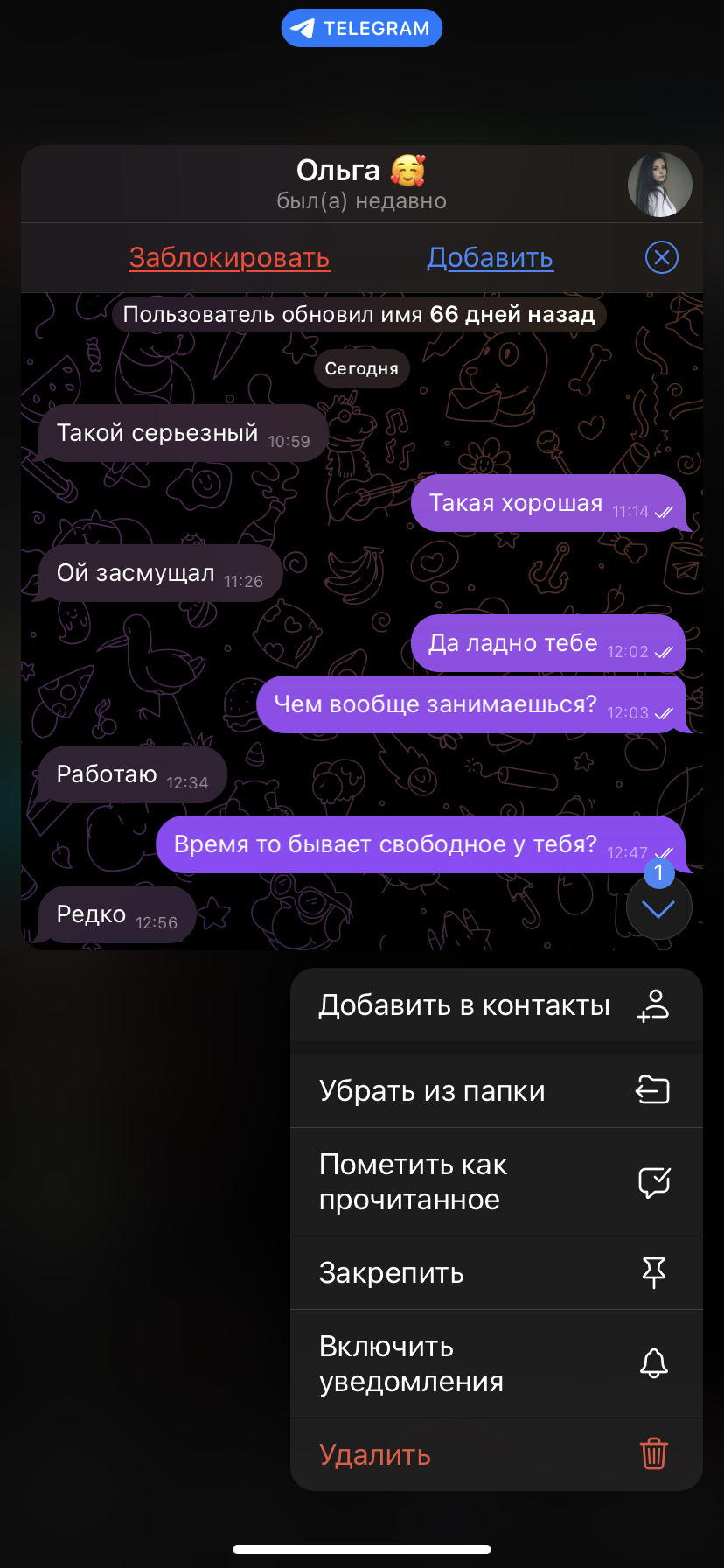Tap the Заблокировать link
Viewport: 724px width, 1568px height.
(x=229, y=258)
